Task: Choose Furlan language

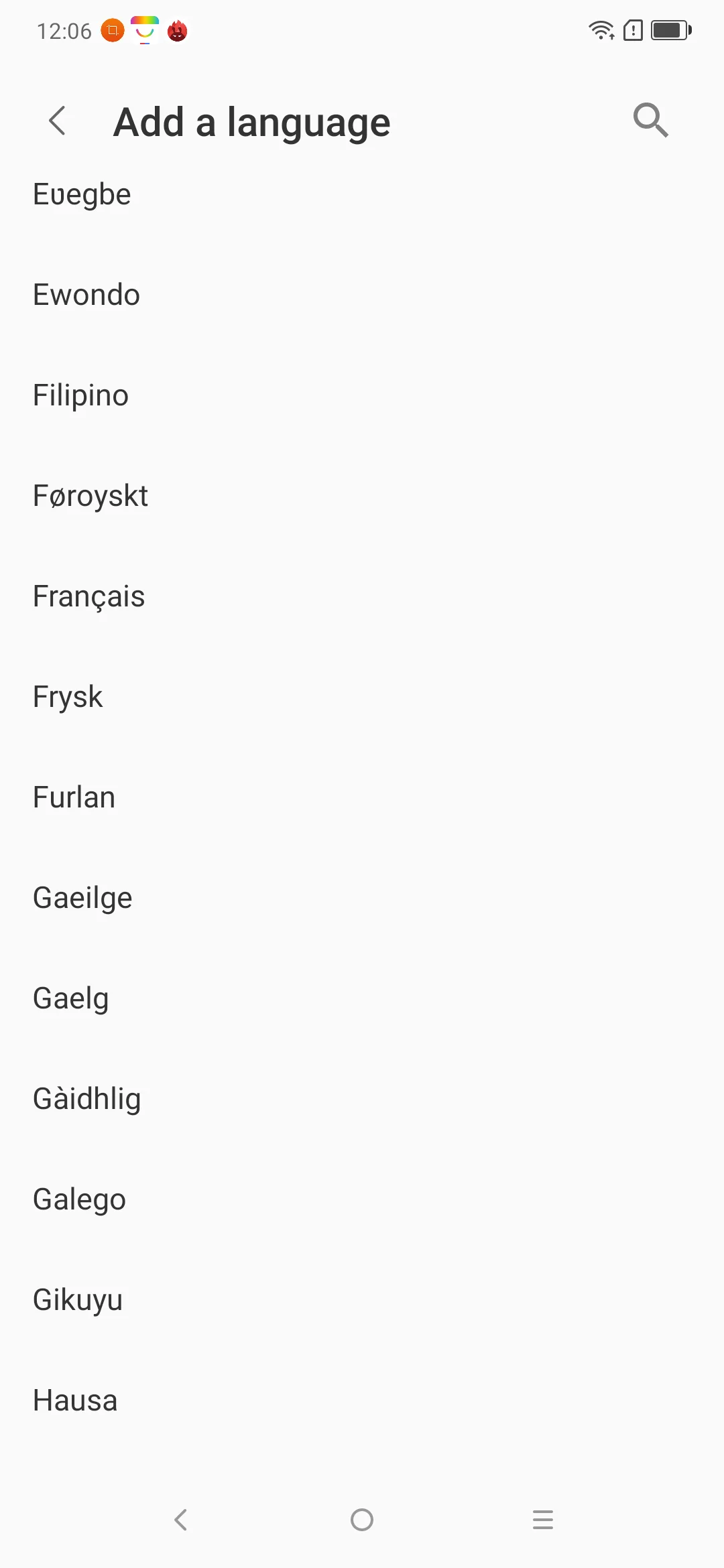Action: point(362,797)
